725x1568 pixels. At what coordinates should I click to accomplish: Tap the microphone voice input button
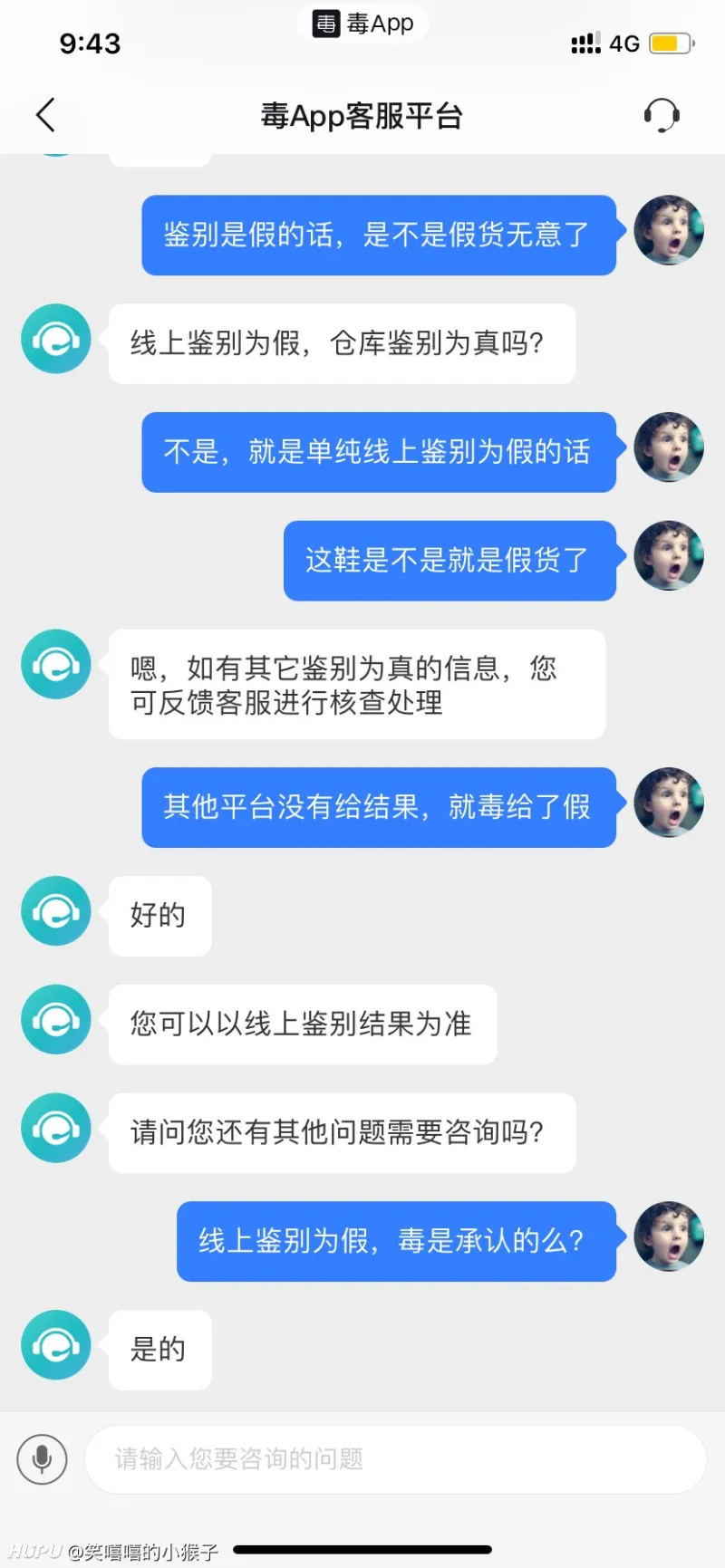pyautogui.click(x=42, y=1459)
